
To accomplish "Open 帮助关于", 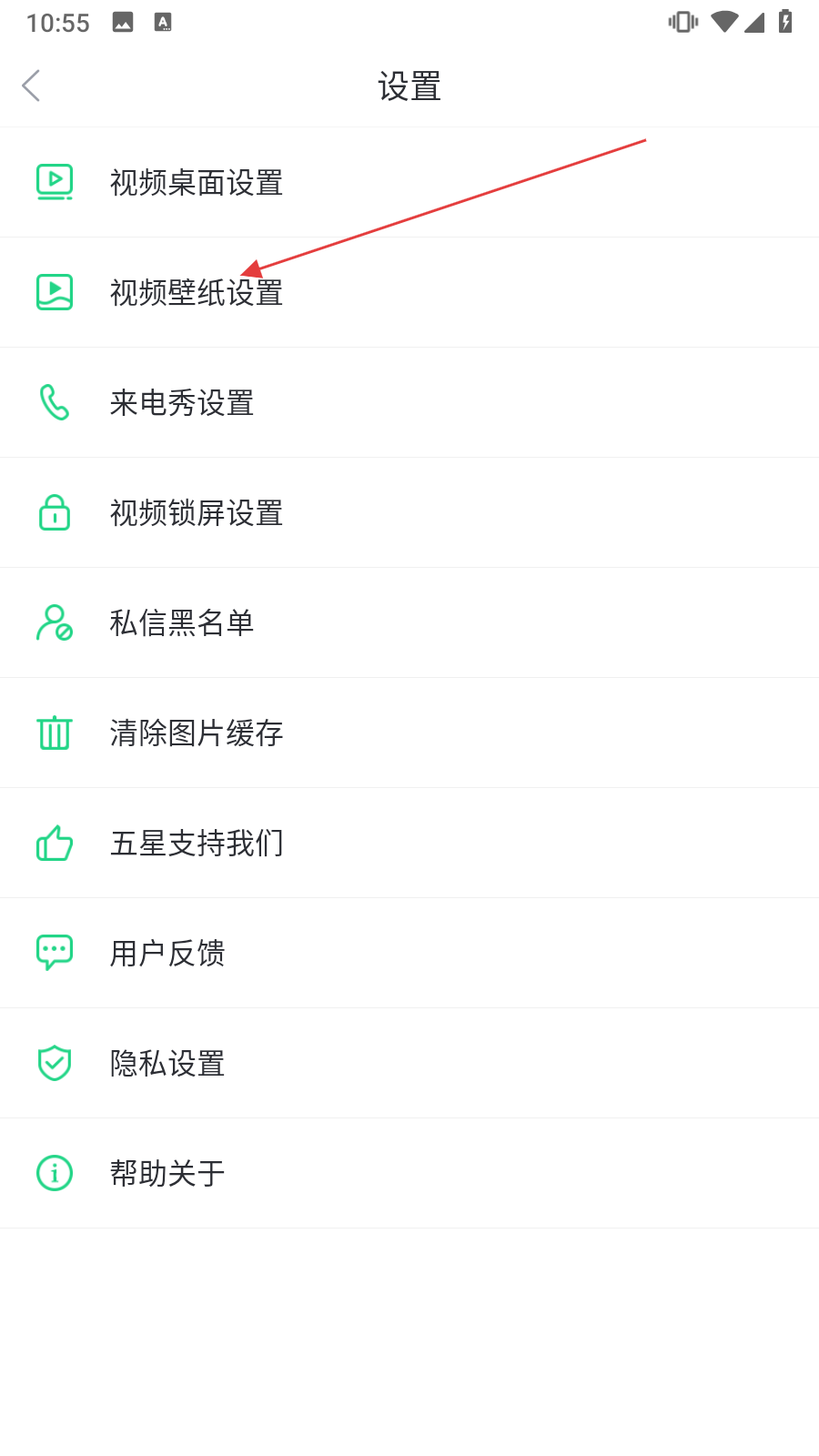I will click(409, 1173).
